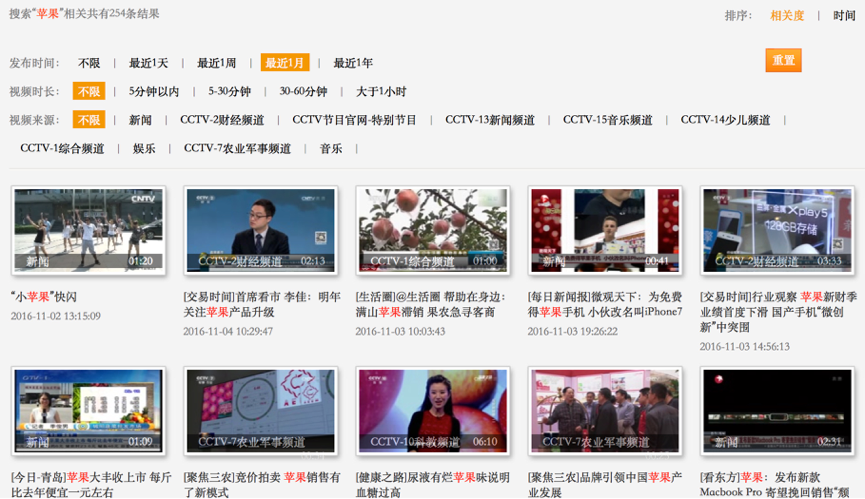Sort results by 相关度
Image resolution: width=865 pixels, height=499 pixels.
(787, 15)
